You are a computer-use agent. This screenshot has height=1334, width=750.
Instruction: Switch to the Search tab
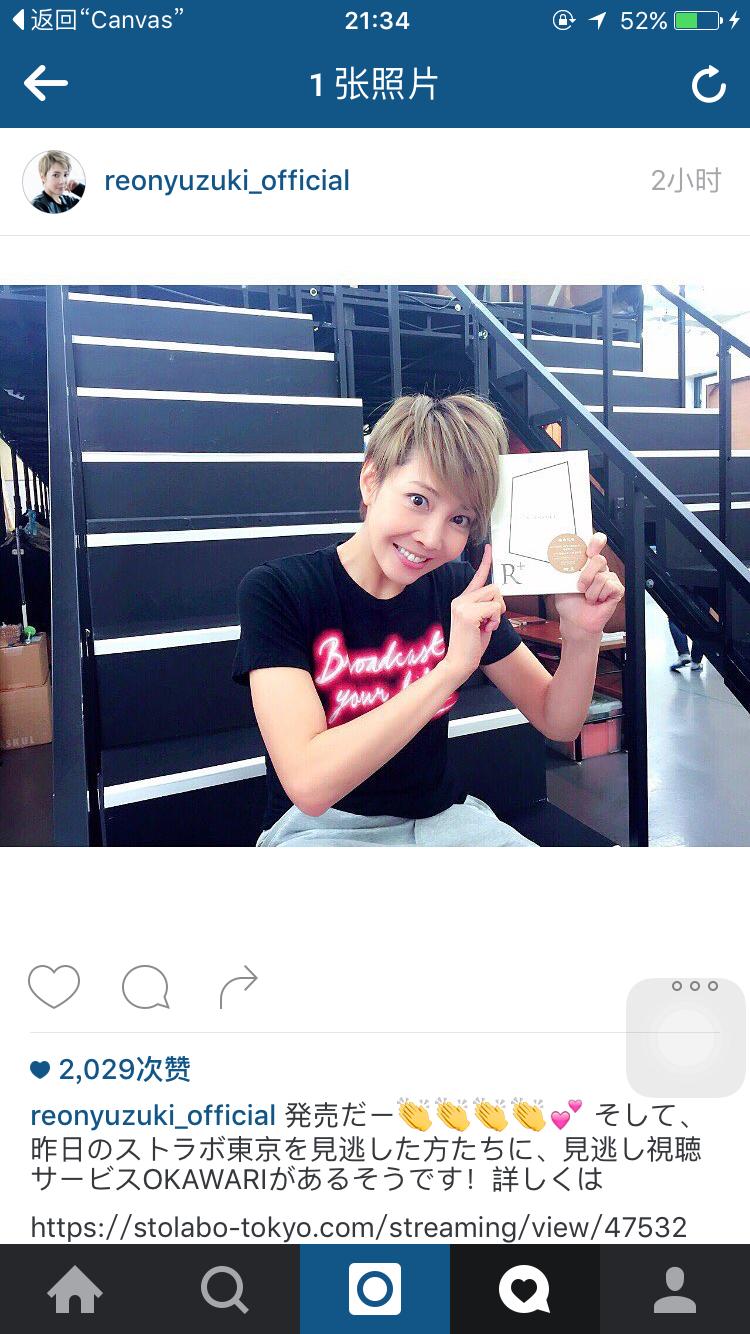pyautogui.click(x=225, y=1290)
